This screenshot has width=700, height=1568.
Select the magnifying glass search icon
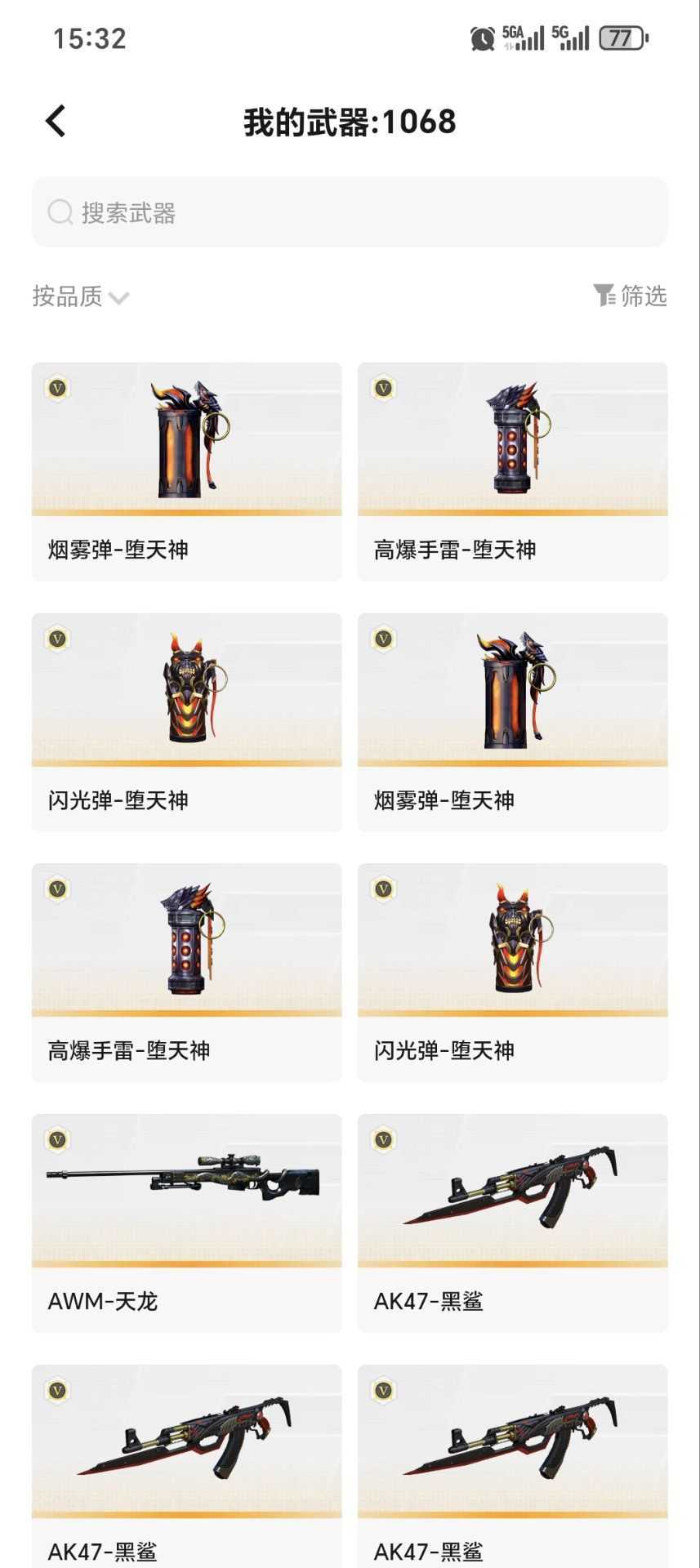(58, 212)
